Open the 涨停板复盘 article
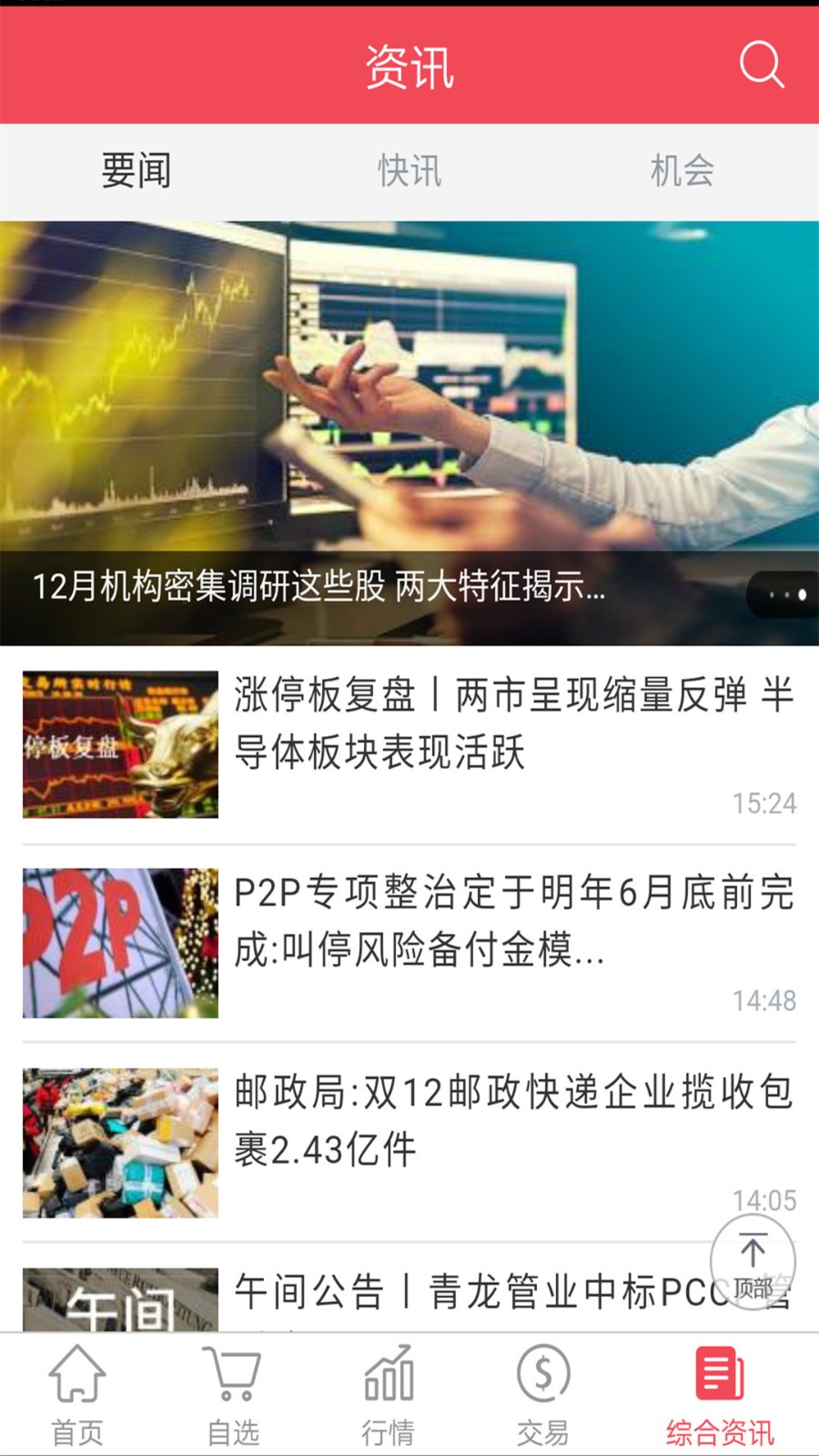Screen dimensions: 819x1456 pos(512,723)
